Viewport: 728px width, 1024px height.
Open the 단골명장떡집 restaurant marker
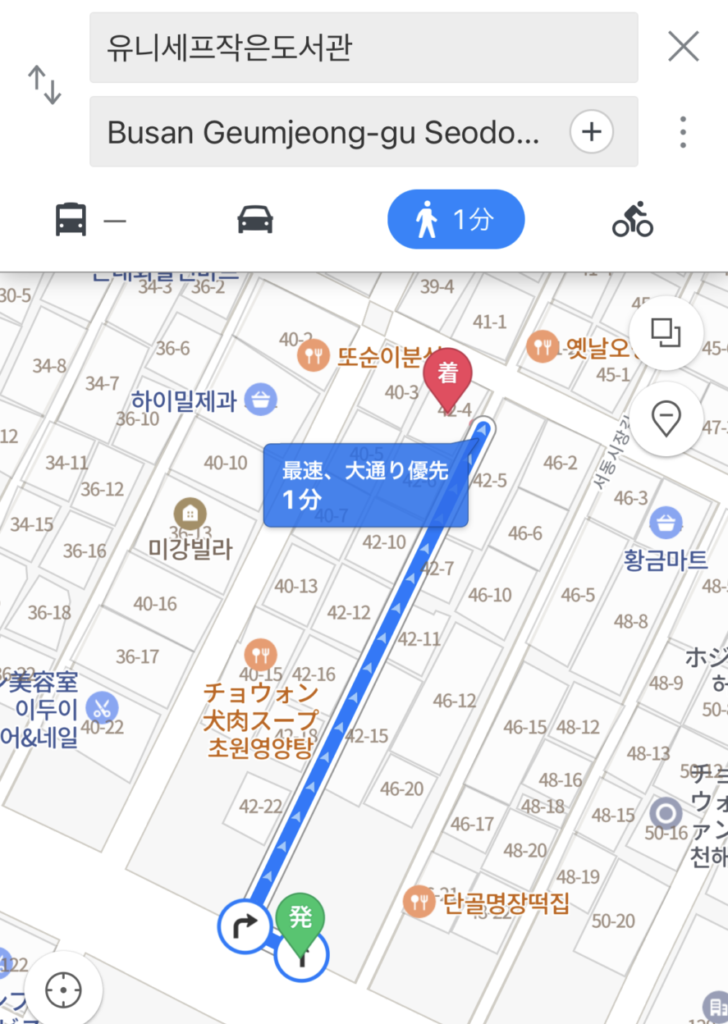coord(418,903)
